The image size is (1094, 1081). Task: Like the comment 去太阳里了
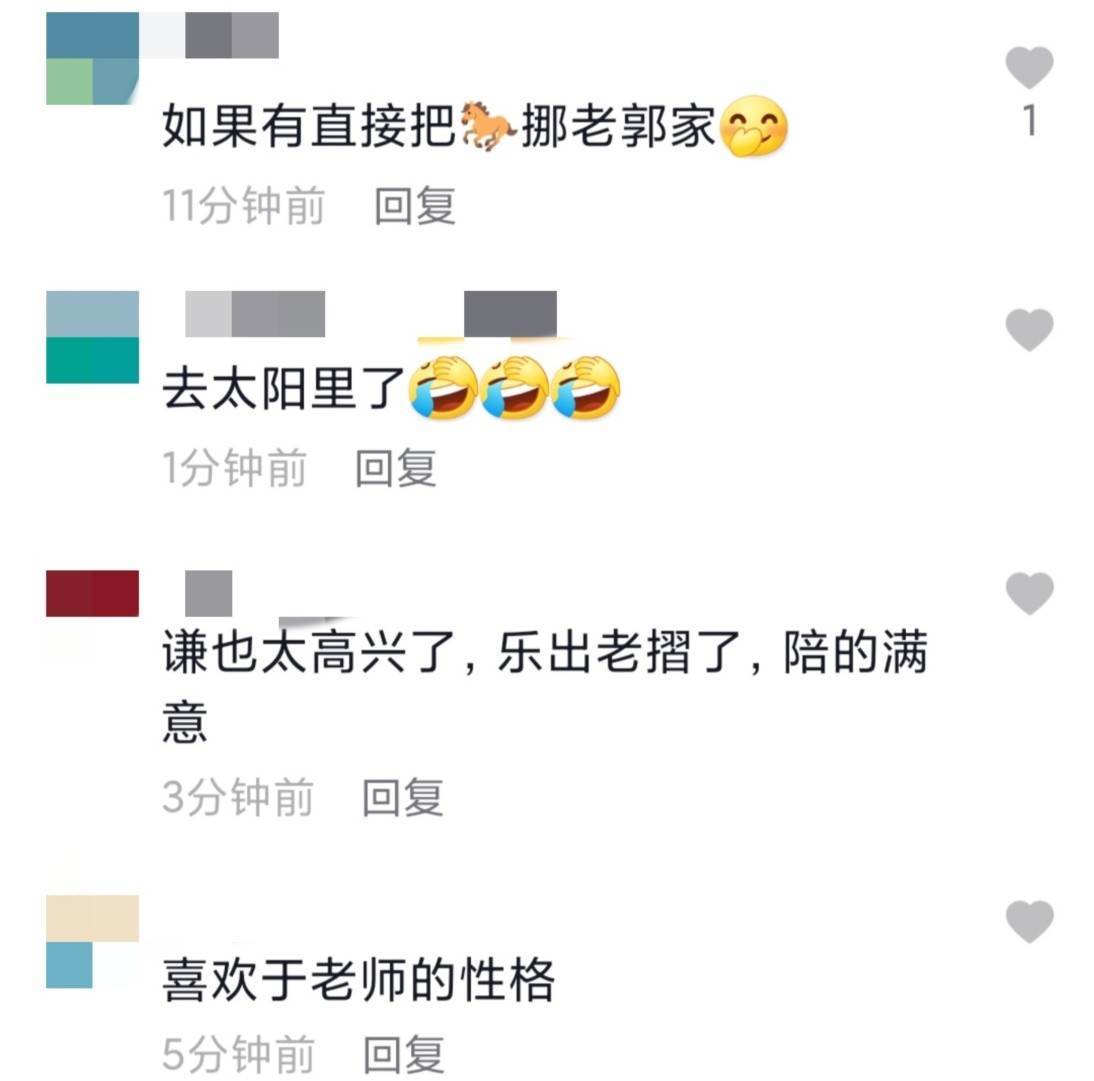point(1029,330)
